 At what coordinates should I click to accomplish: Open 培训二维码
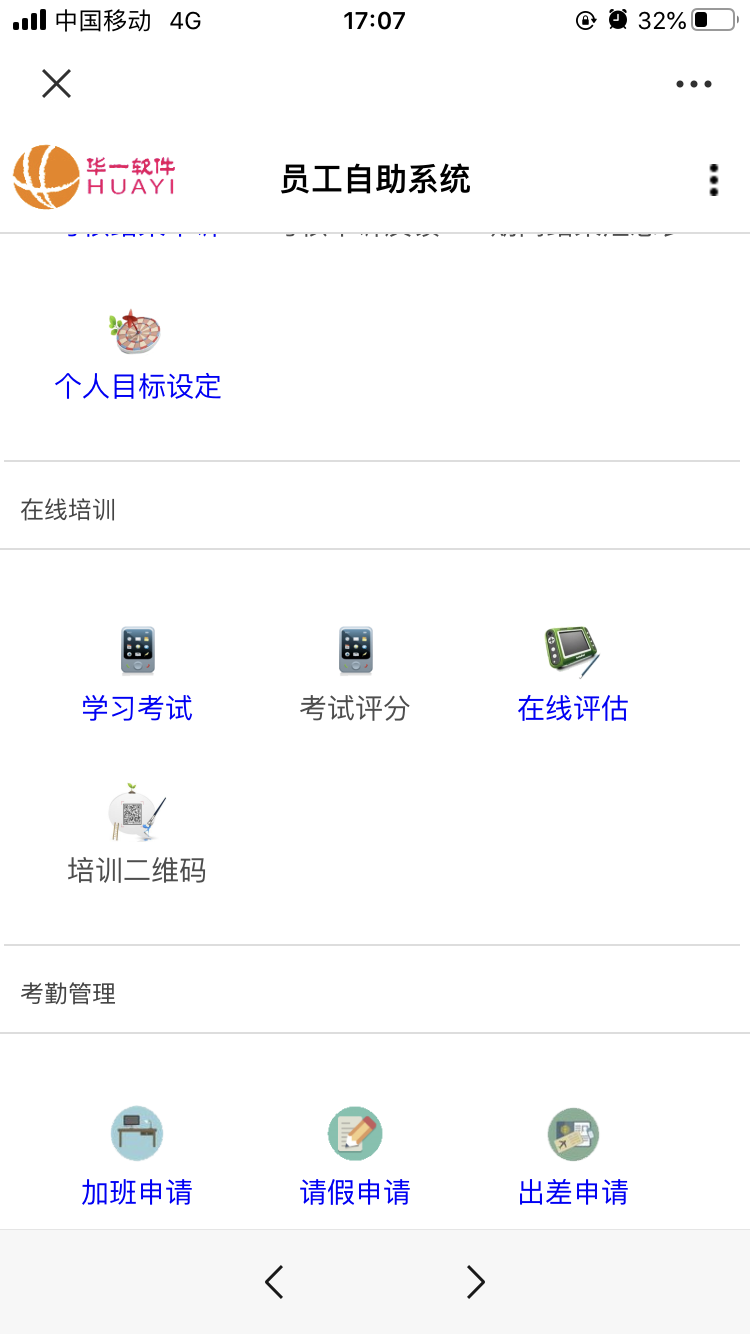point(137,870)
